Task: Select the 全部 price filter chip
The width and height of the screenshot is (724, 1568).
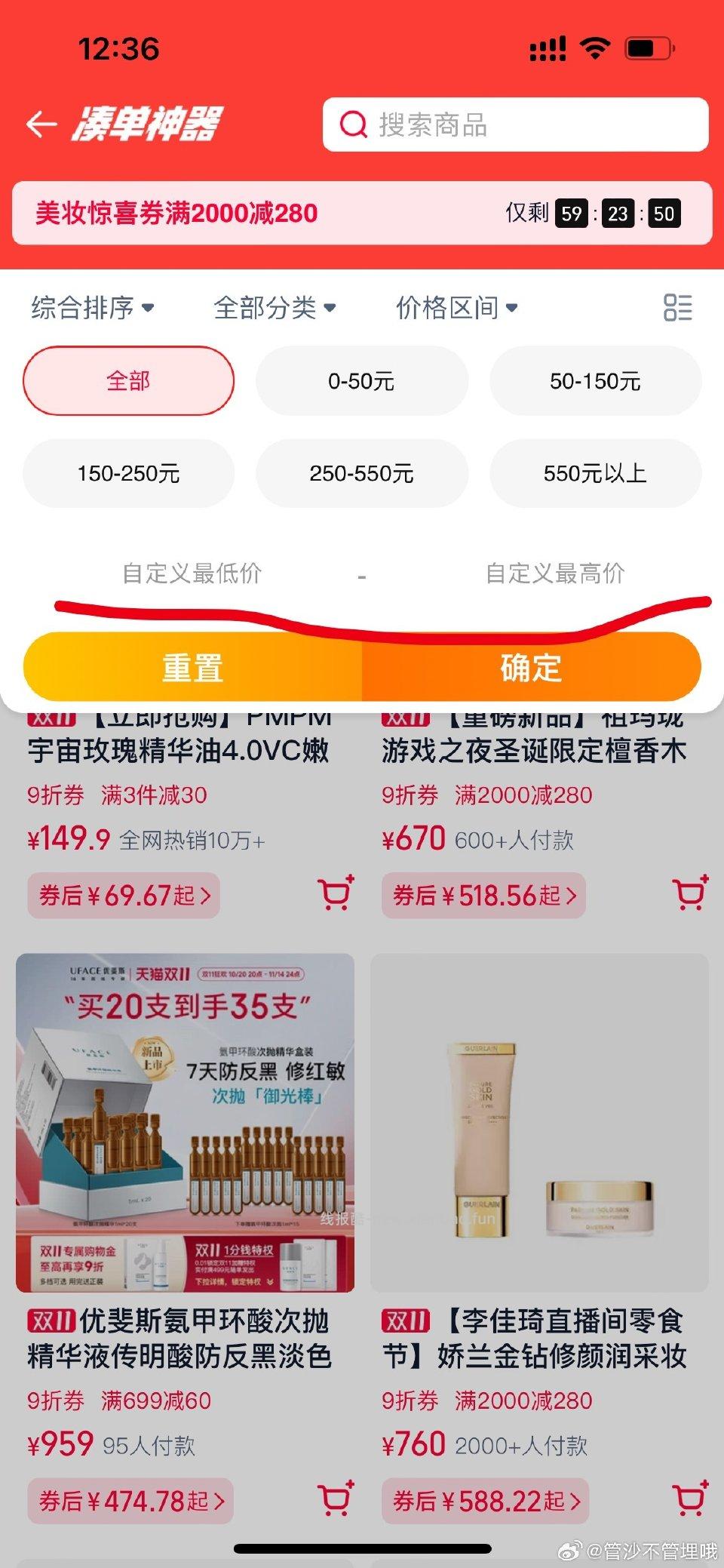Action: pyautogui.click(x=128, y=381)
